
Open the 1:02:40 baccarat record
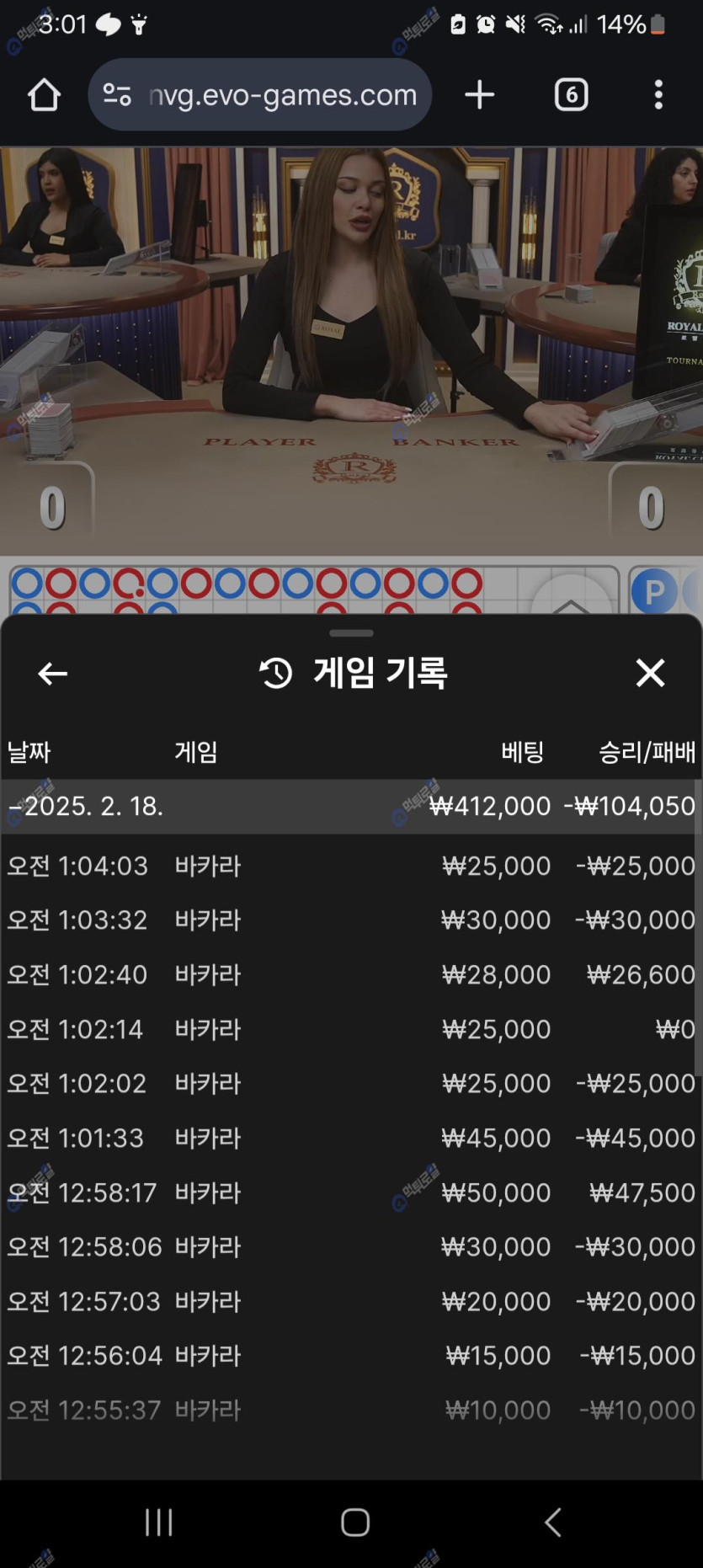[350, 974]
